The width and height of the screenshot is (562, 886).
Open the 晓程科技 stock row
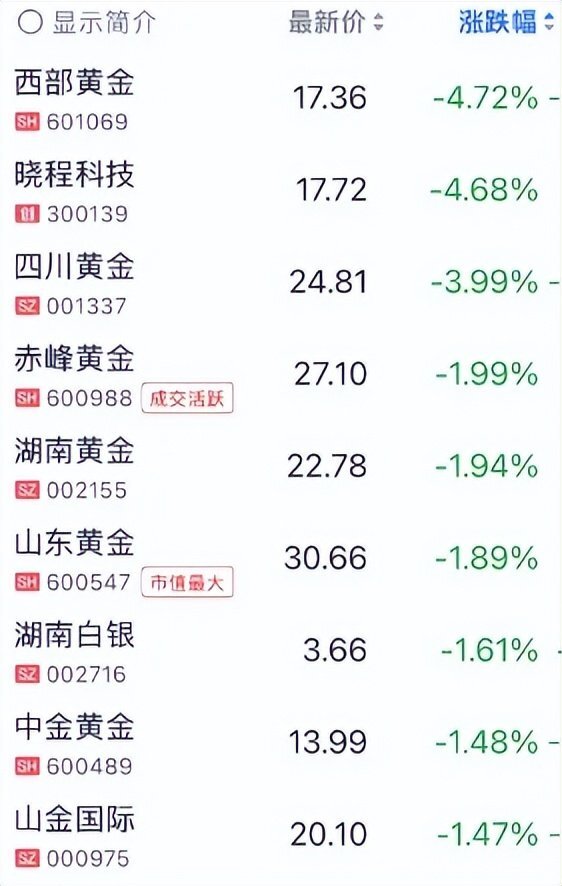coord(281,191)
